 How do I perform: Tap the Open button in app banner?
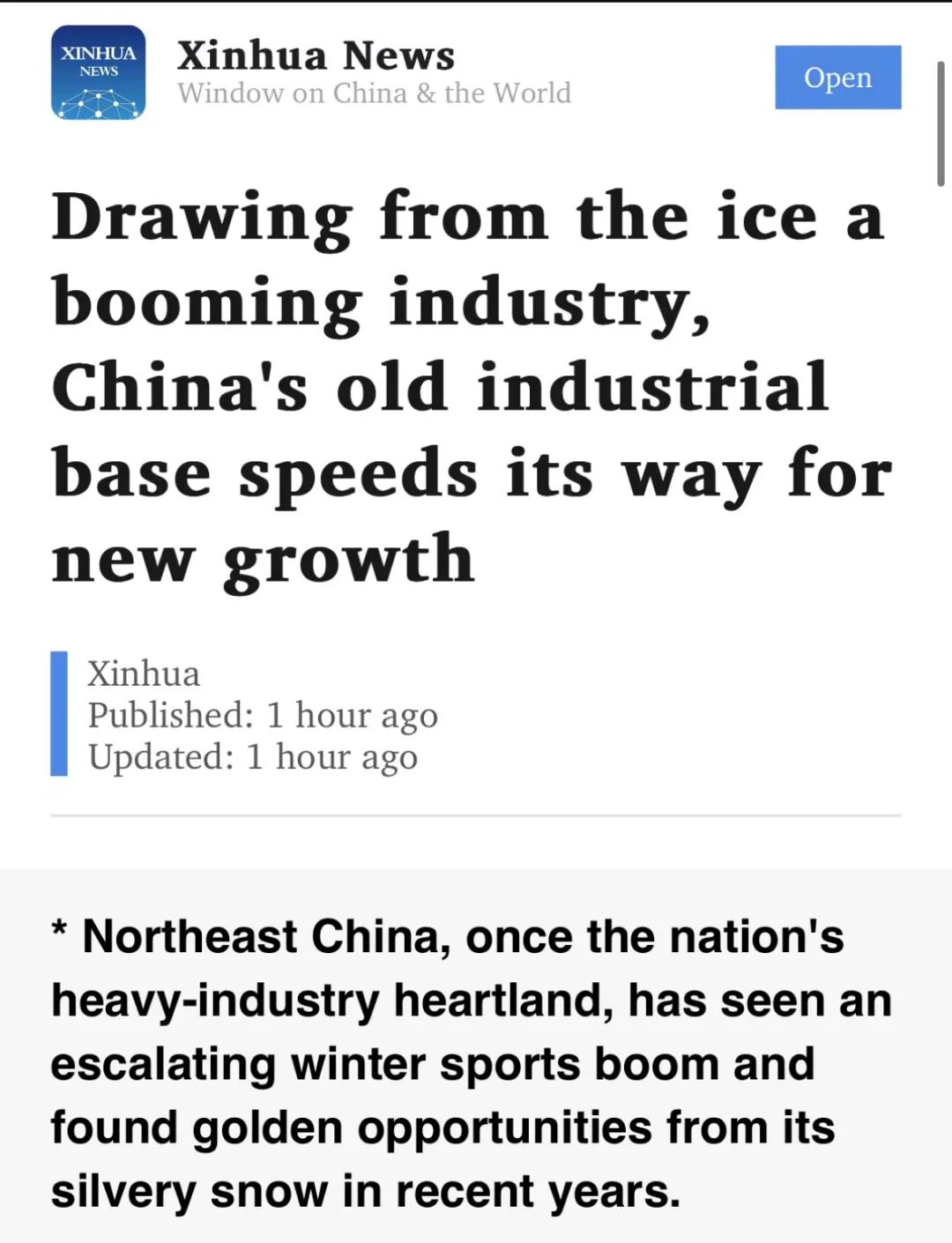point(837,78)
